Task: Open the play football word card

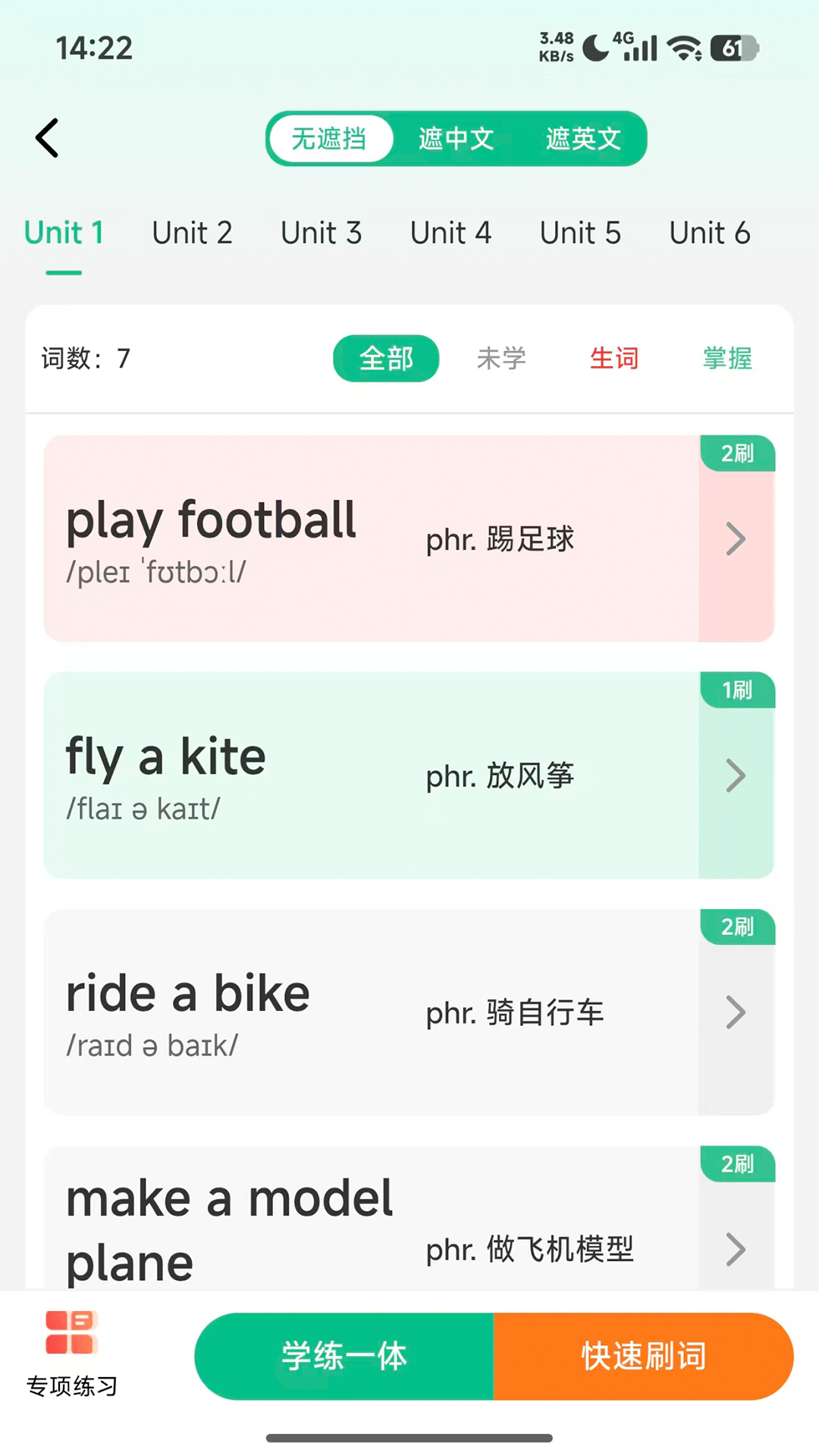Action: 372,538
